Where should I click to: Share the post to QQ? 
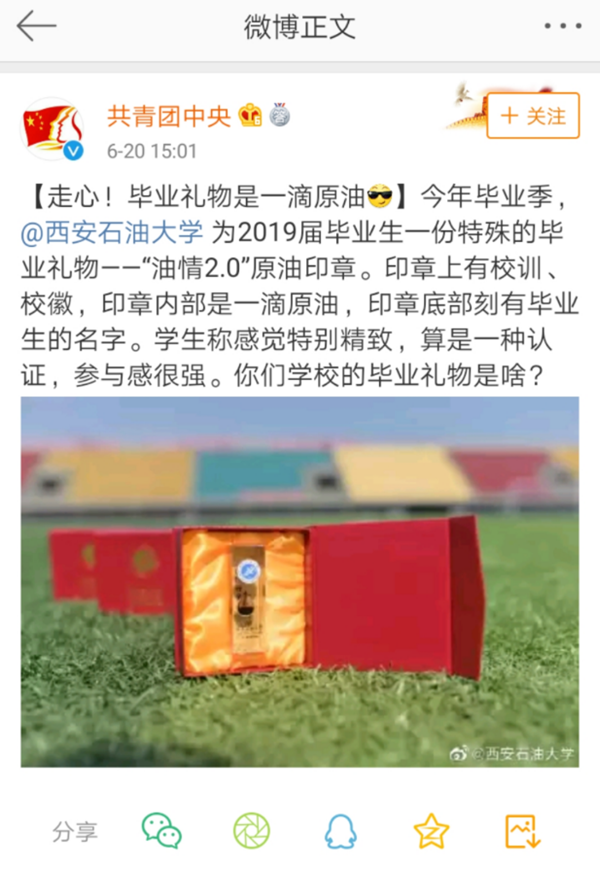point(341,831)
